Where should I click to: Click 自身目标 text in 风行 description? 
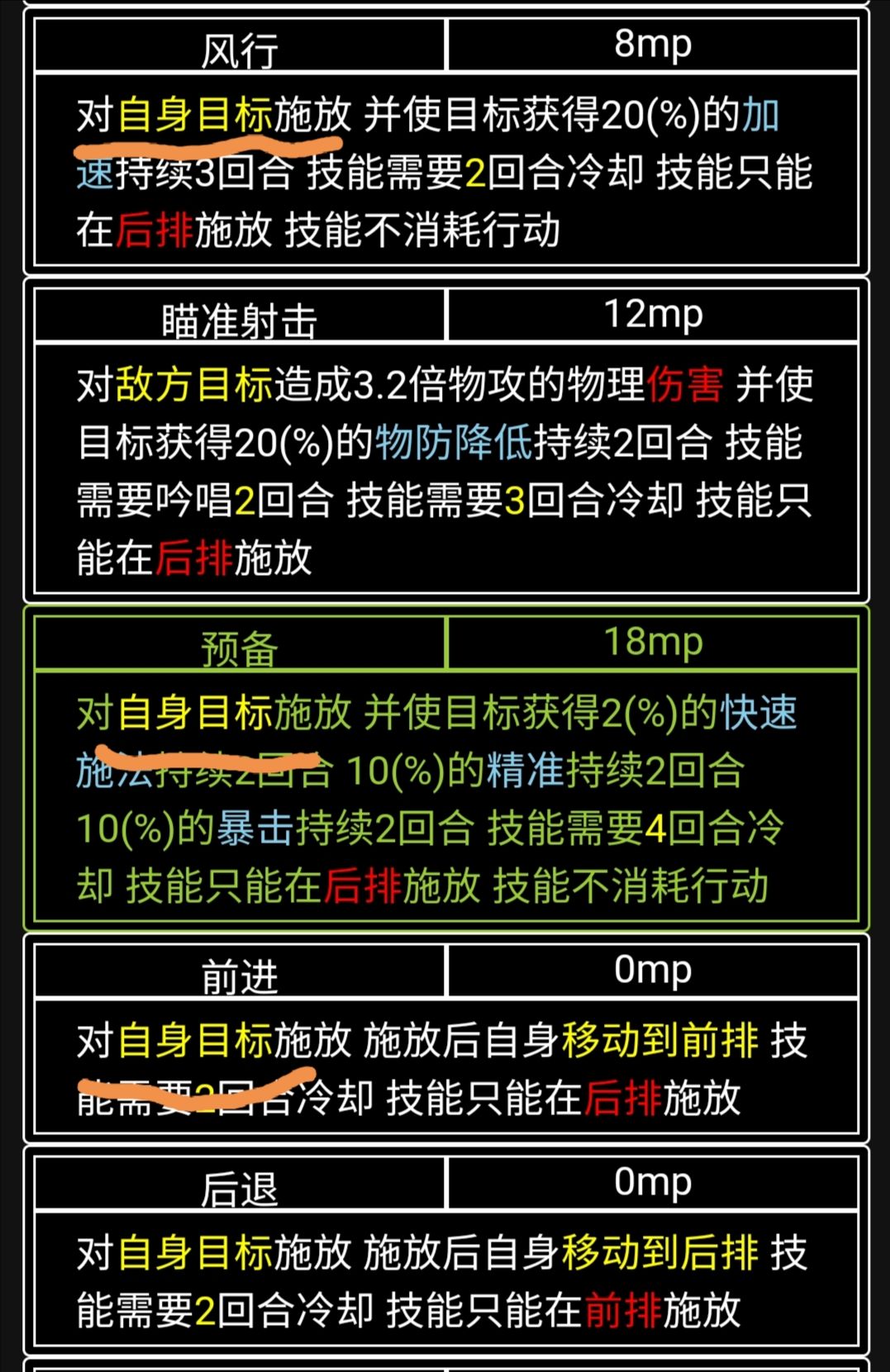pyautogui.click(x=198, y=114)
